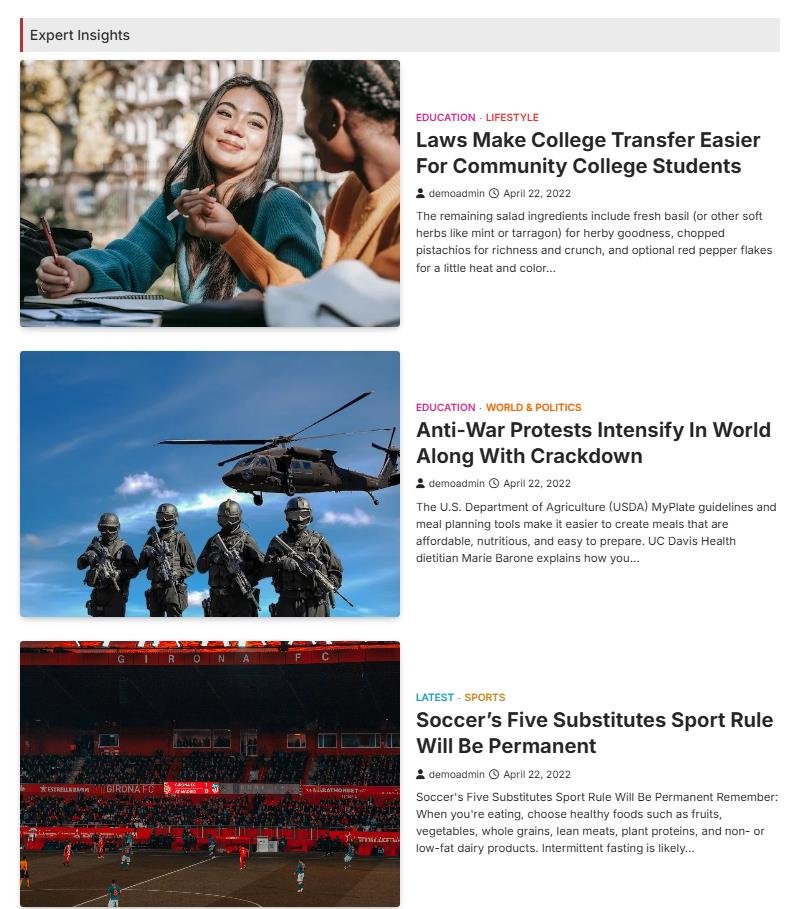Select the World & Politics category tag
799x909 pixels.
coord(533,408)
